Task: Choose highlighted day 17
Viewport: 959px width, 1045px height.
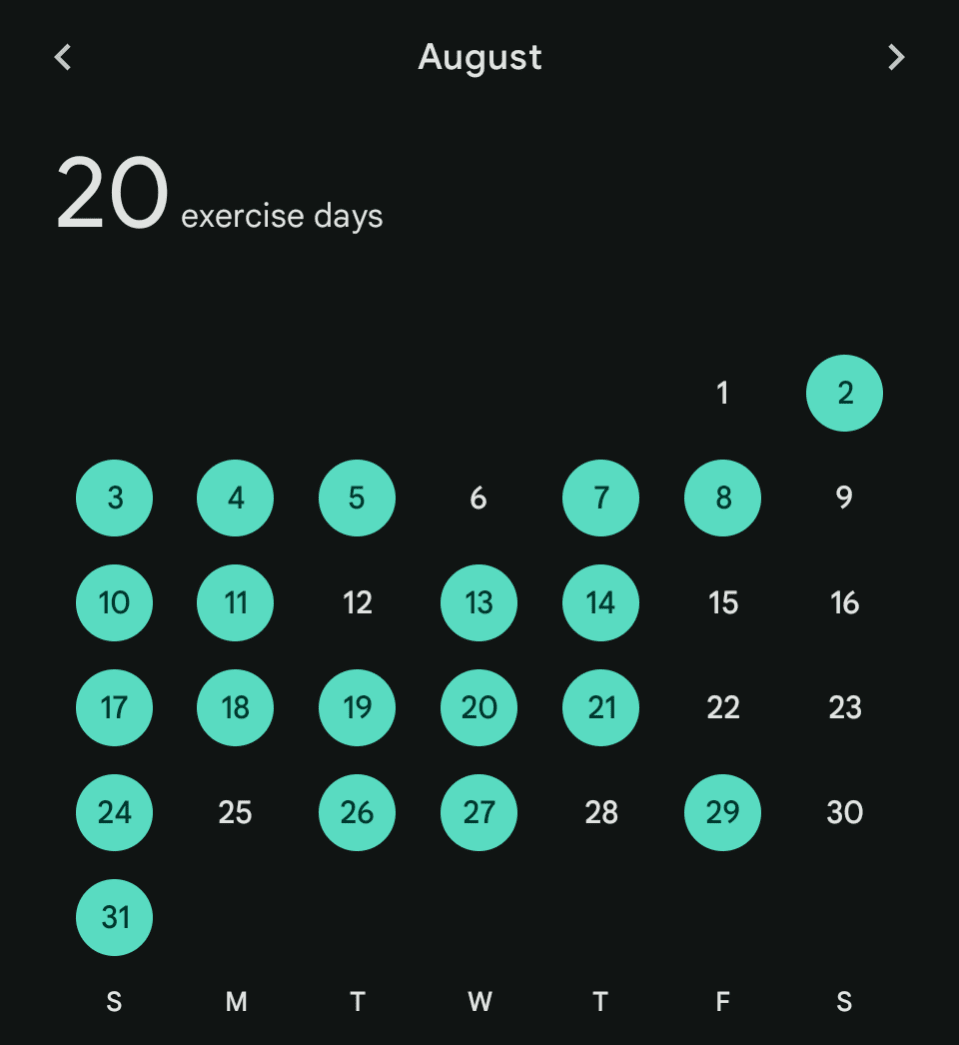Action: pos(114,708)
